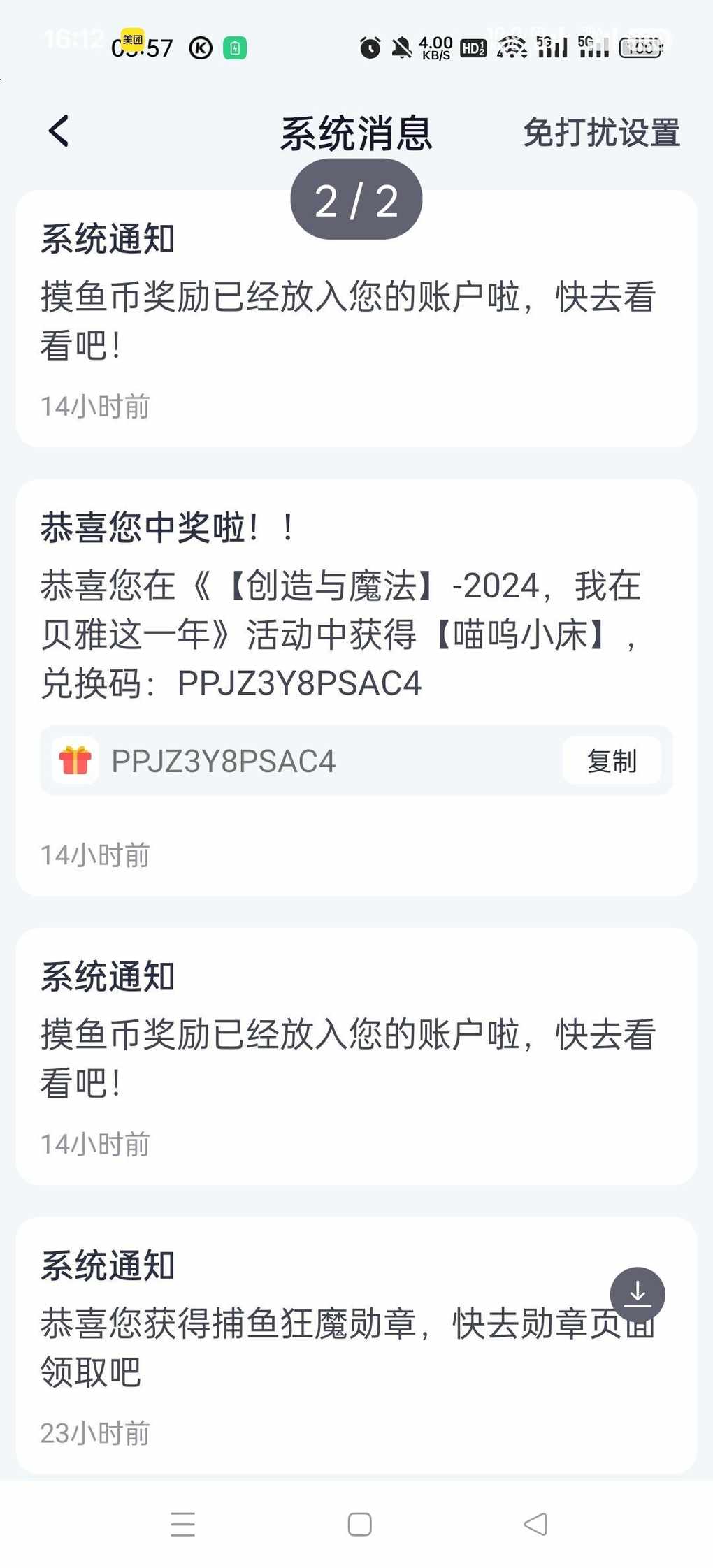This screenshot has width=713, height=1568.
Task: Copy redemption code PPJZ3Y8PSAC4 with 复制
Action: 612,760
